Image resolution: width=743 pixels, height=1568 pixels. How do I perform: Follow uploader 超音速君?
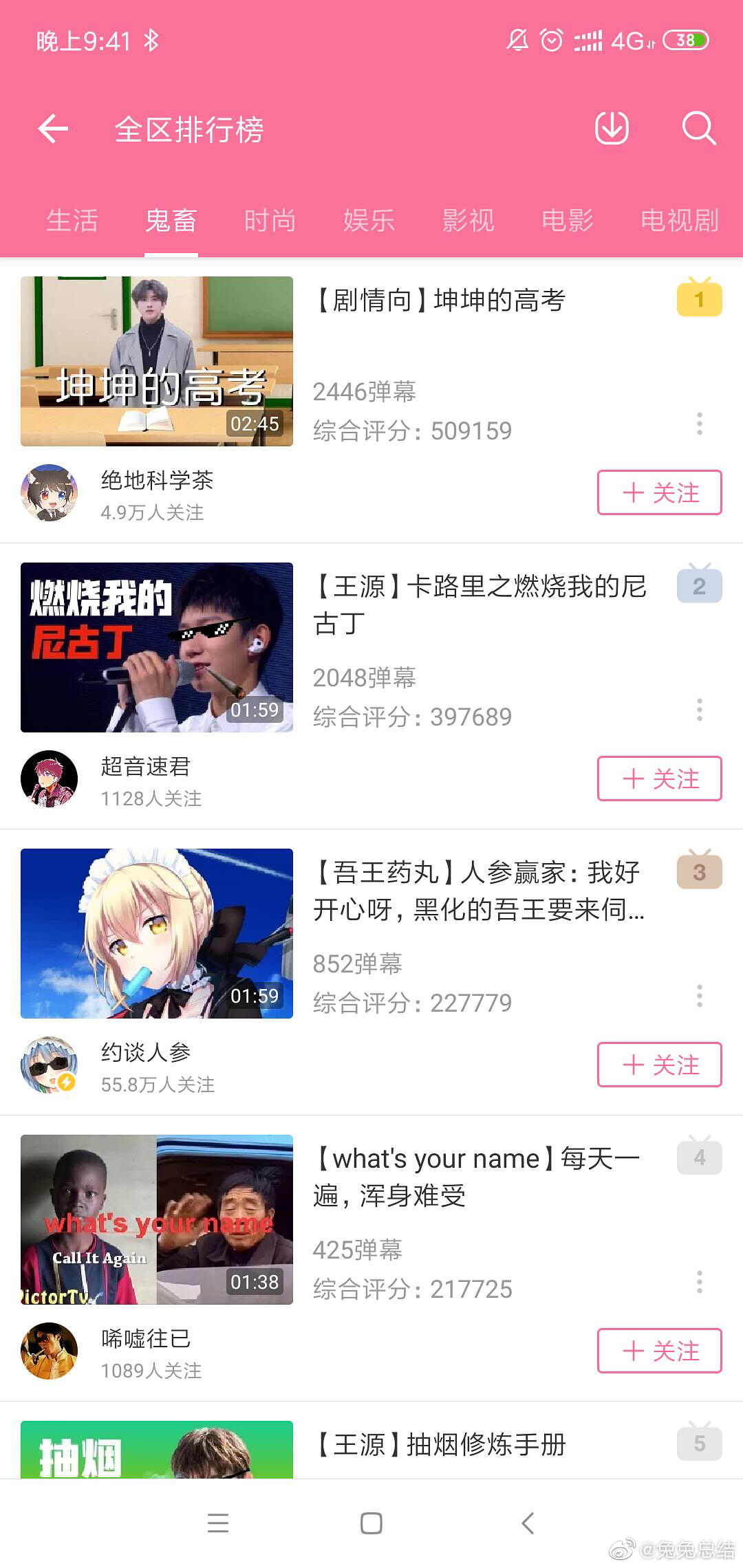click(x=659, y=778)
